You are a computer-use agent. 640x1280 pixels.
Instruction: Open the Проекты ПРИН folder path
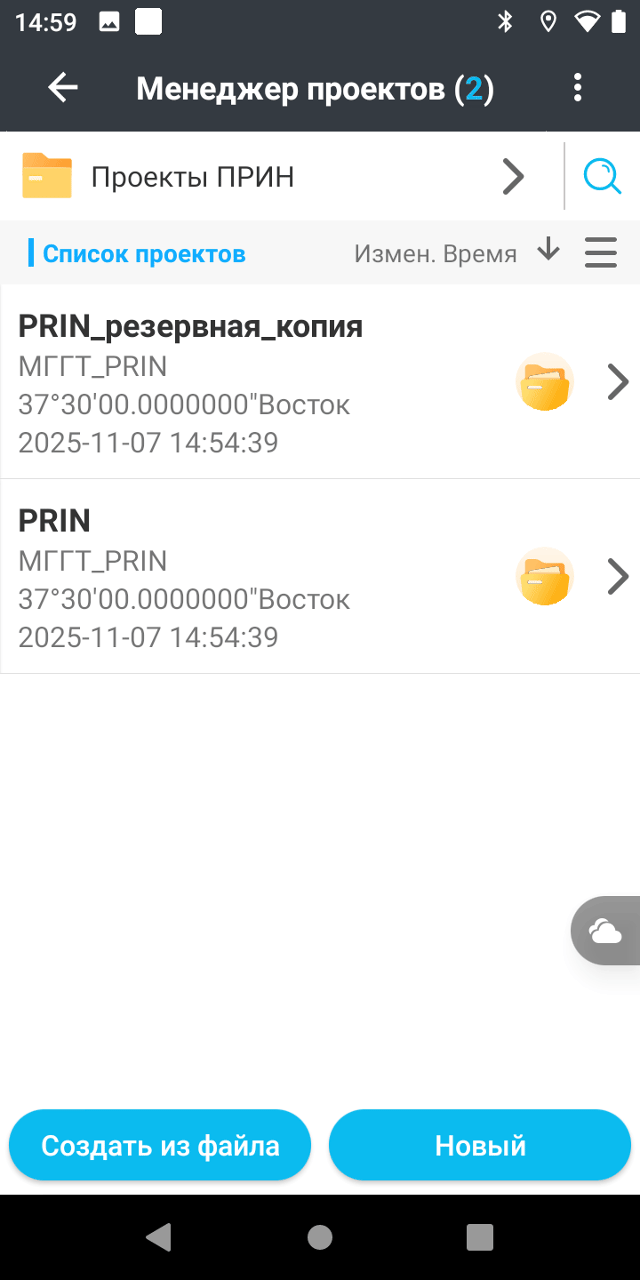tap(270, 177)
